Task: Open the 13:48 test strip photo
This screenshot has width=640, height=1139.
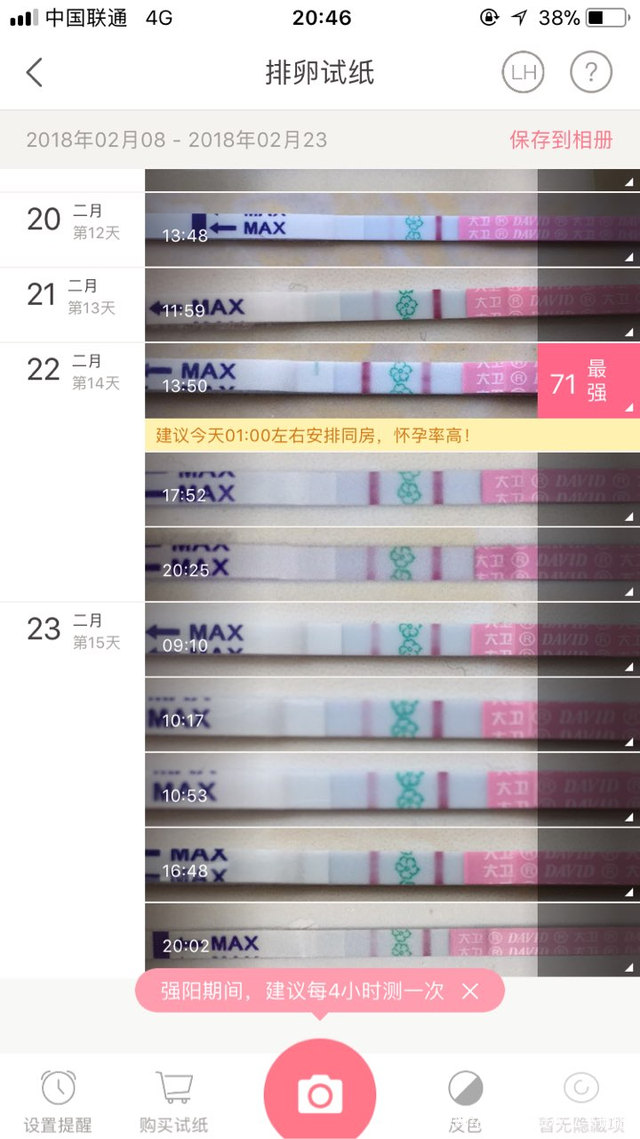Action: (340, 230)
